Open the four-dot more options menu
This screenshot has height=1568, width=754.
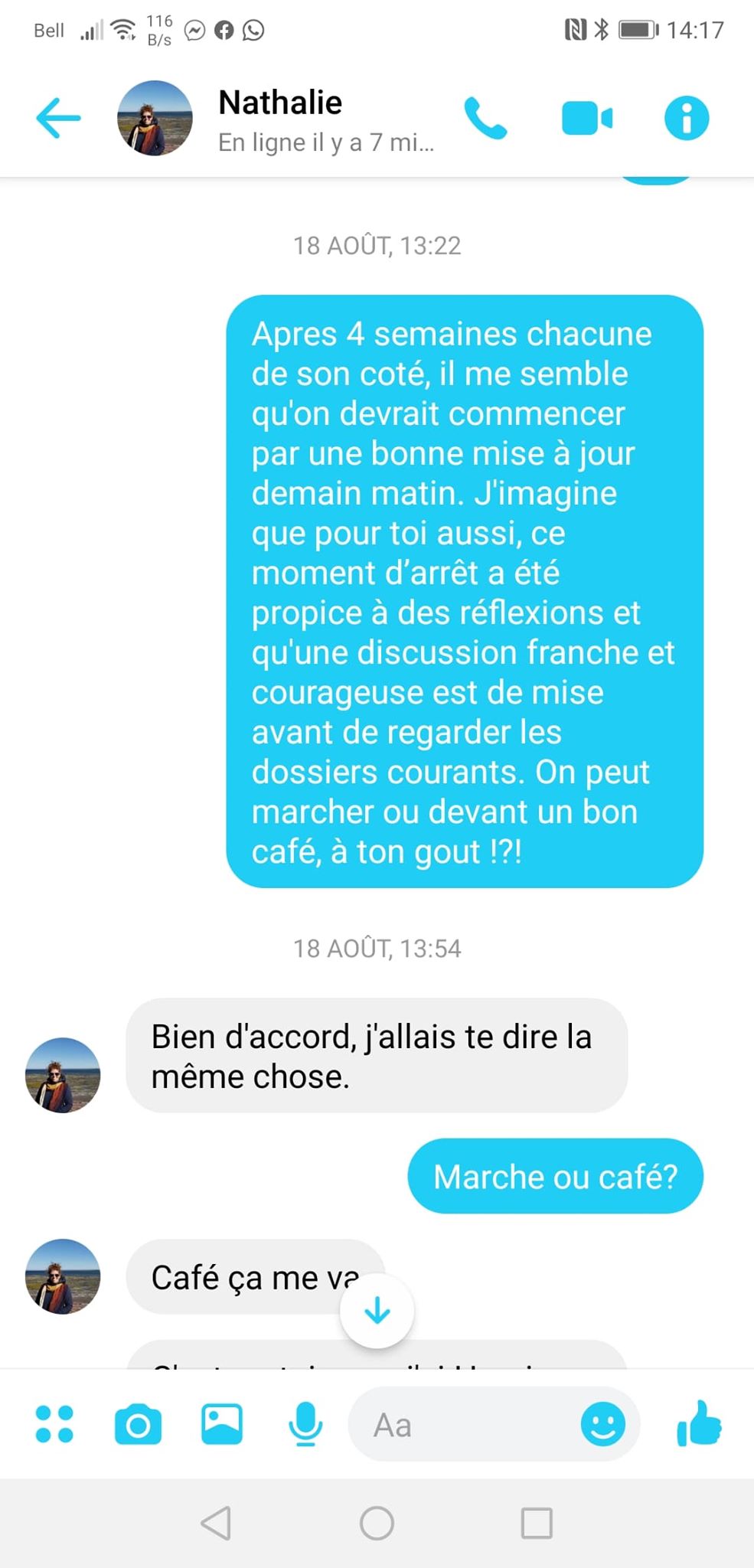[x=54, y=1424]
